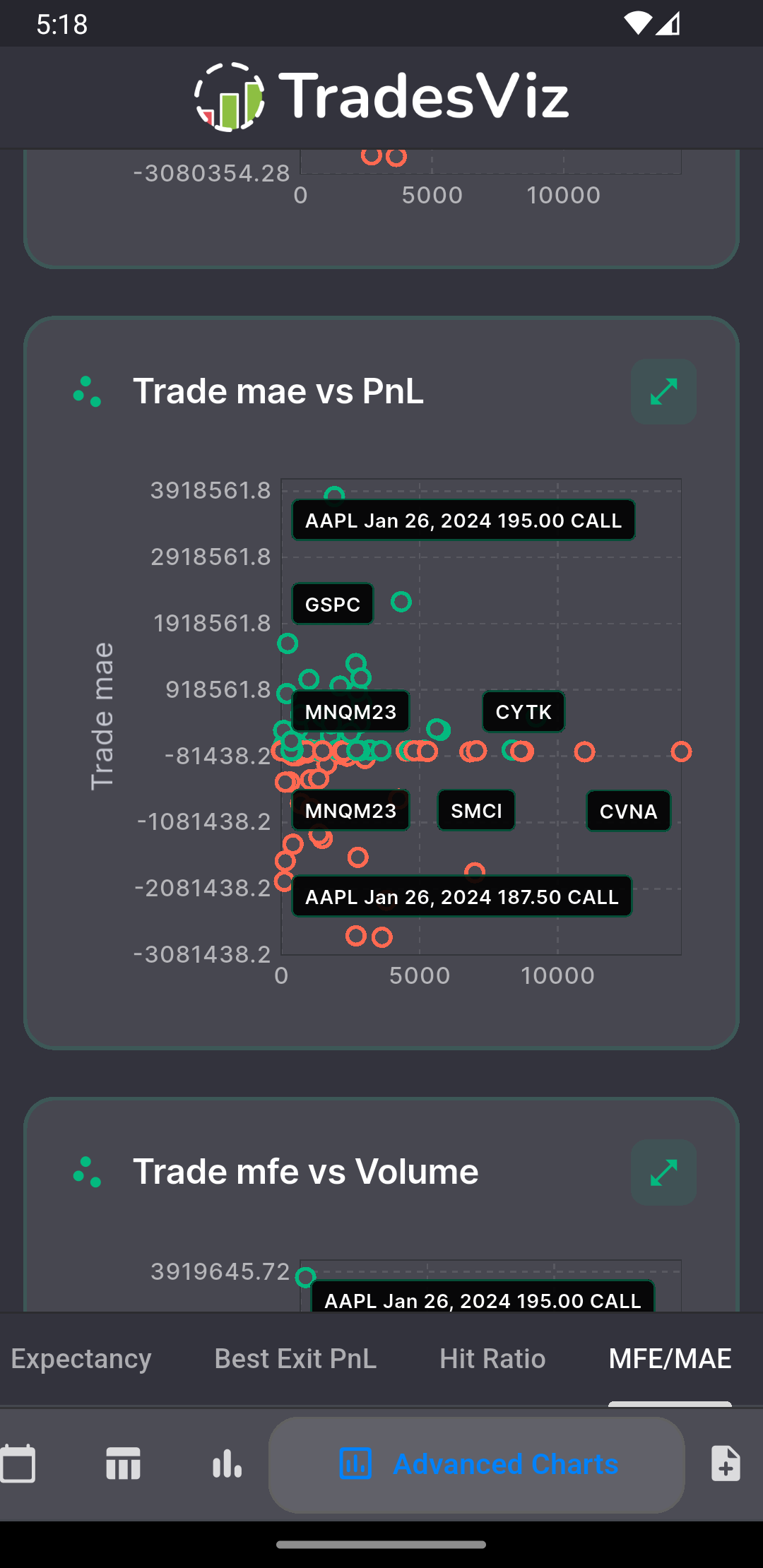The width and height of the screenshot is (763, 1568).
Task: Select the Hit Ratio tab
Action: click(x=492, y=1359)
